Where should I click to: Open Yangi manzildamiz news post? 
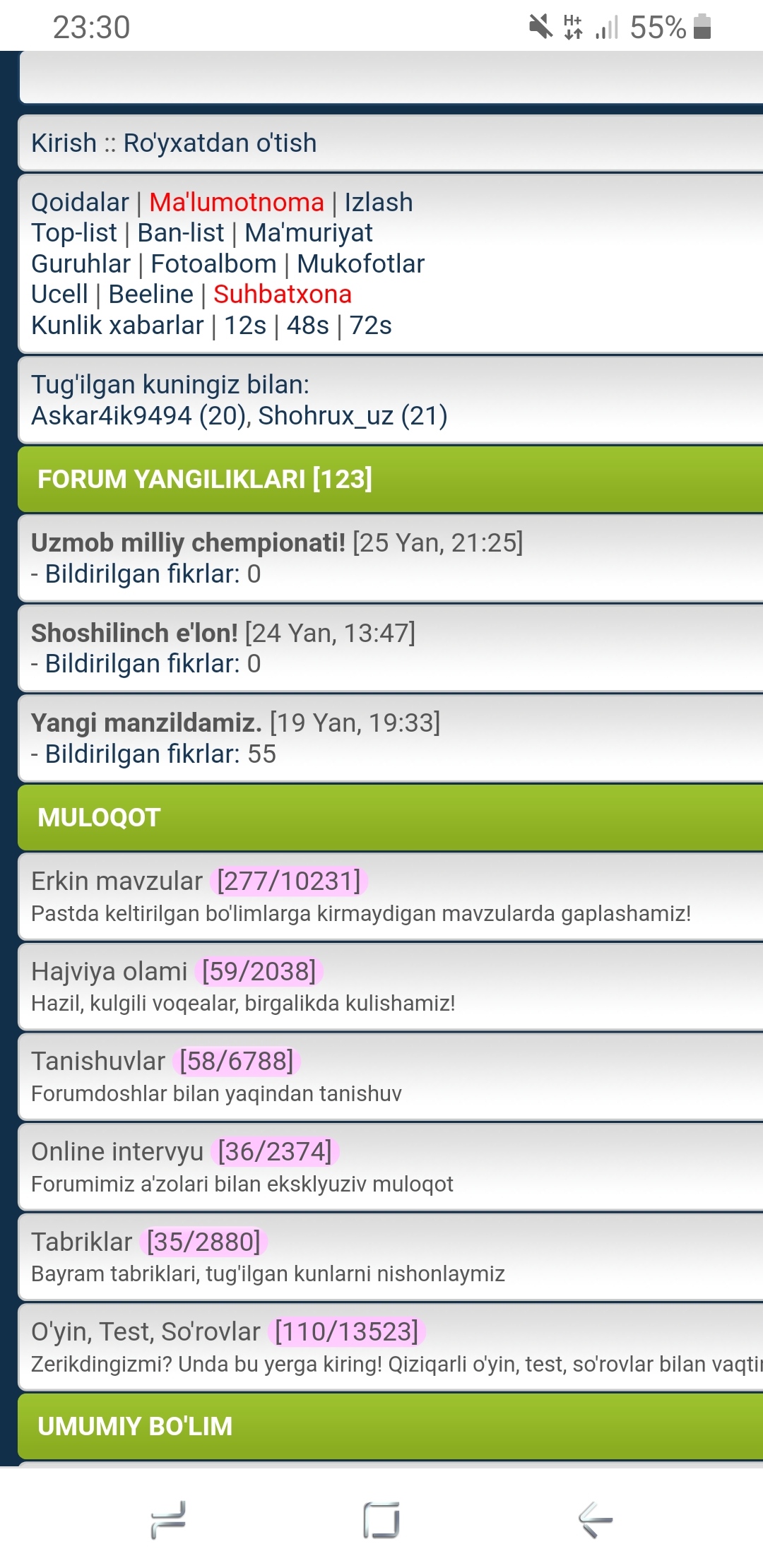click(x=146, y=723)
